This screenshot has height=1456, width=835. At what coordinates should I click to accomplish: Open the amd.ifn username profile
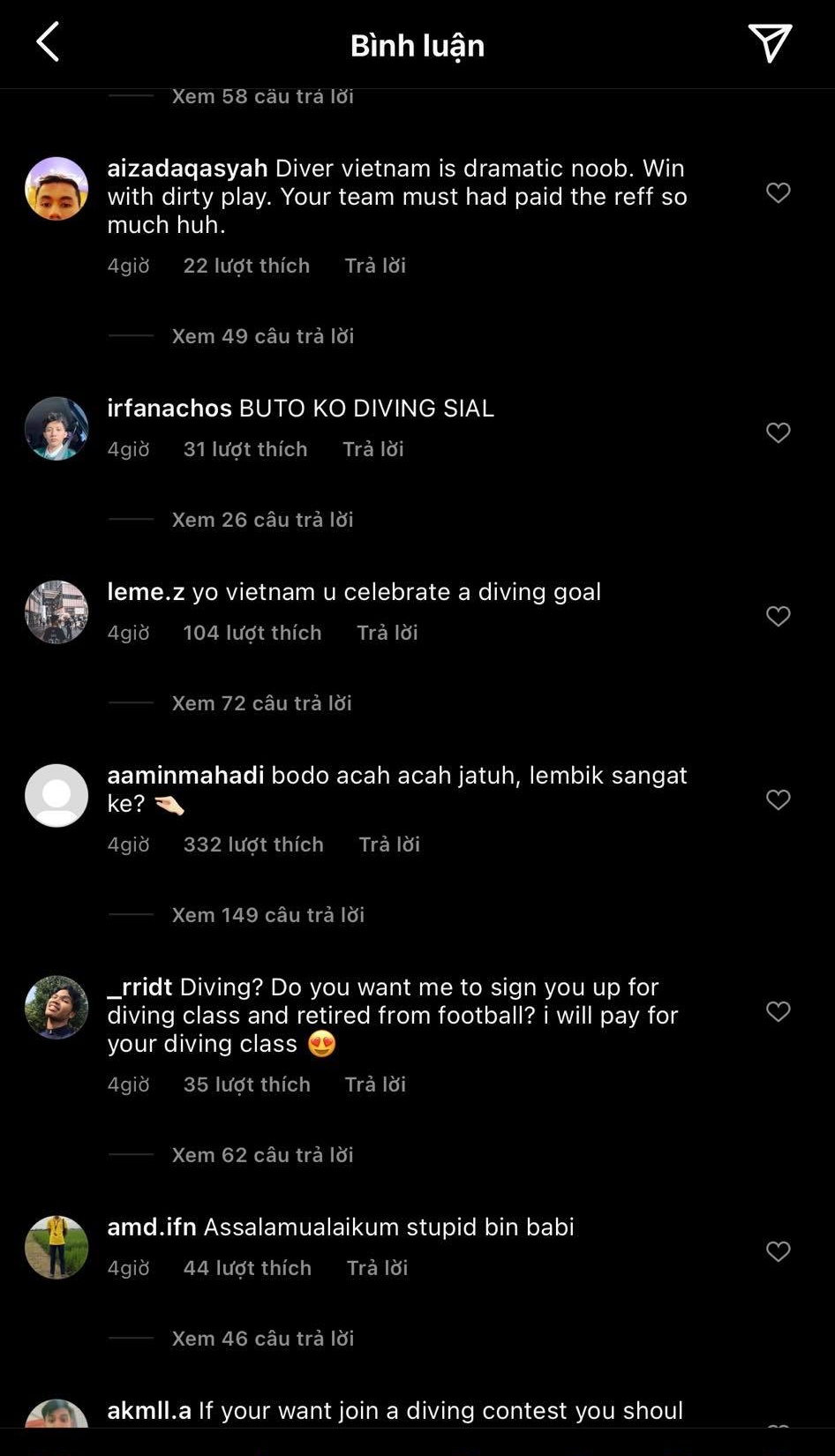pyautogui.click(x=151, y=1227)
